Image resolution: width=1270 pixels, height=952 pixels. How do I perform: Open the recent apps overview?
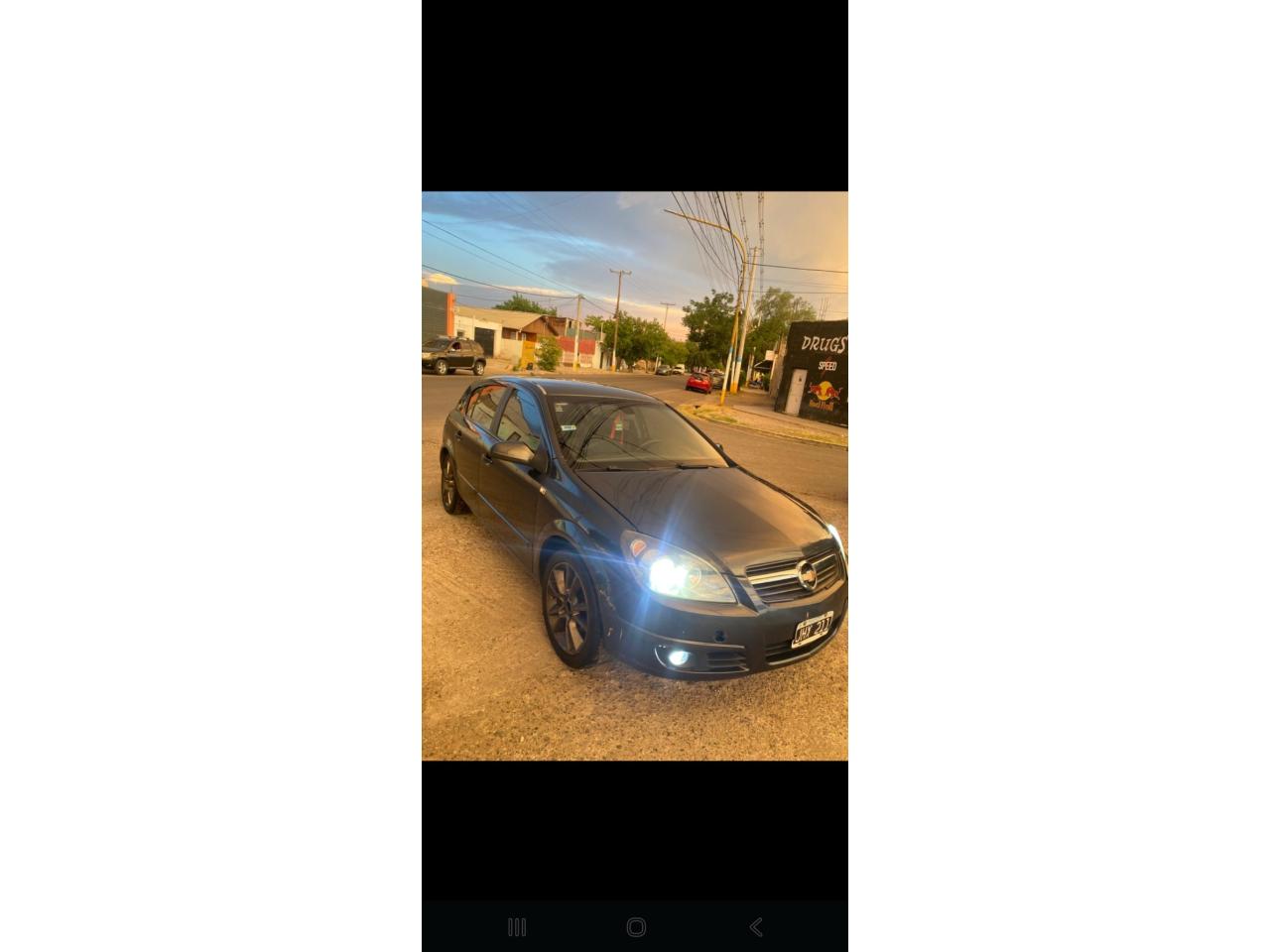click(516, 927)
